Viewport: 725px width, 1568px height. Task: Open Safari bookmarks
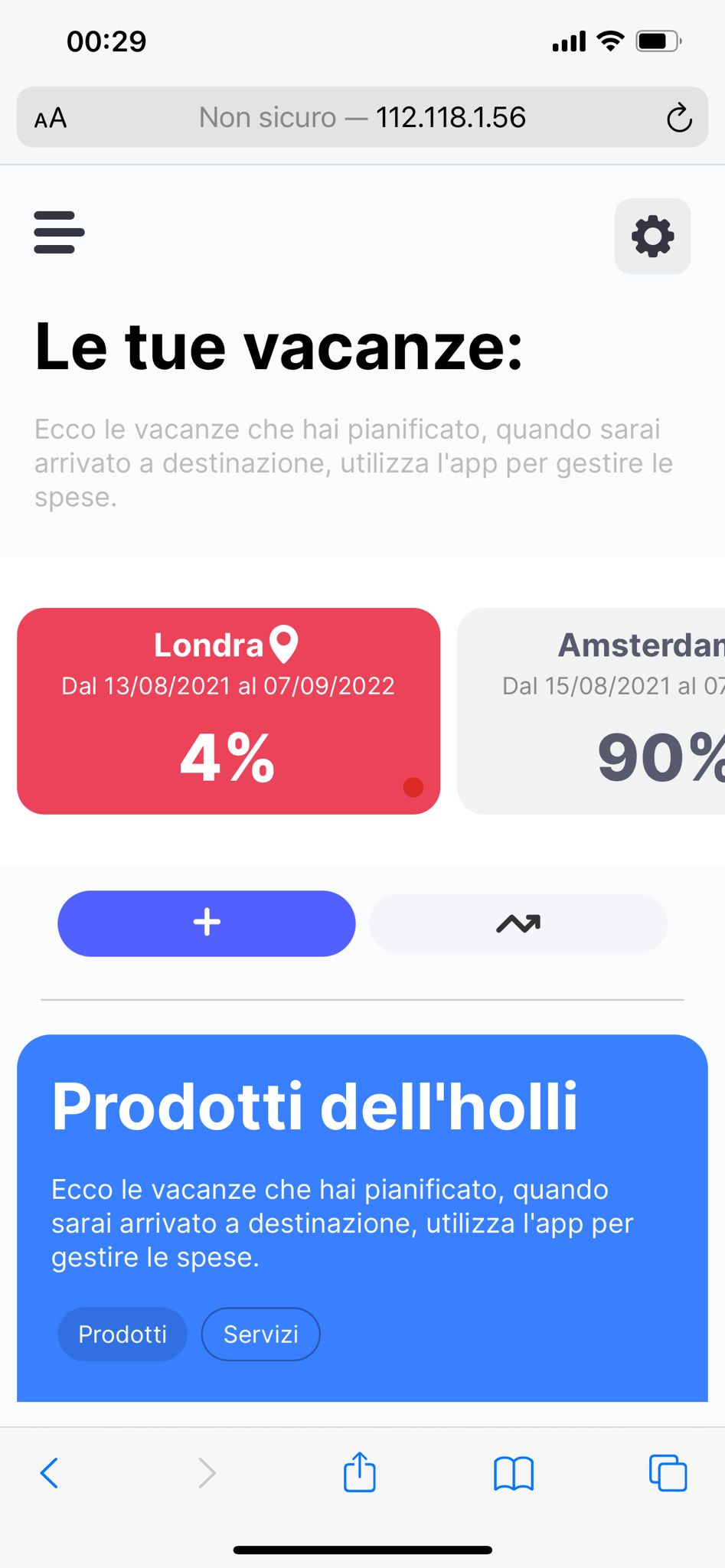point(514,1473)
